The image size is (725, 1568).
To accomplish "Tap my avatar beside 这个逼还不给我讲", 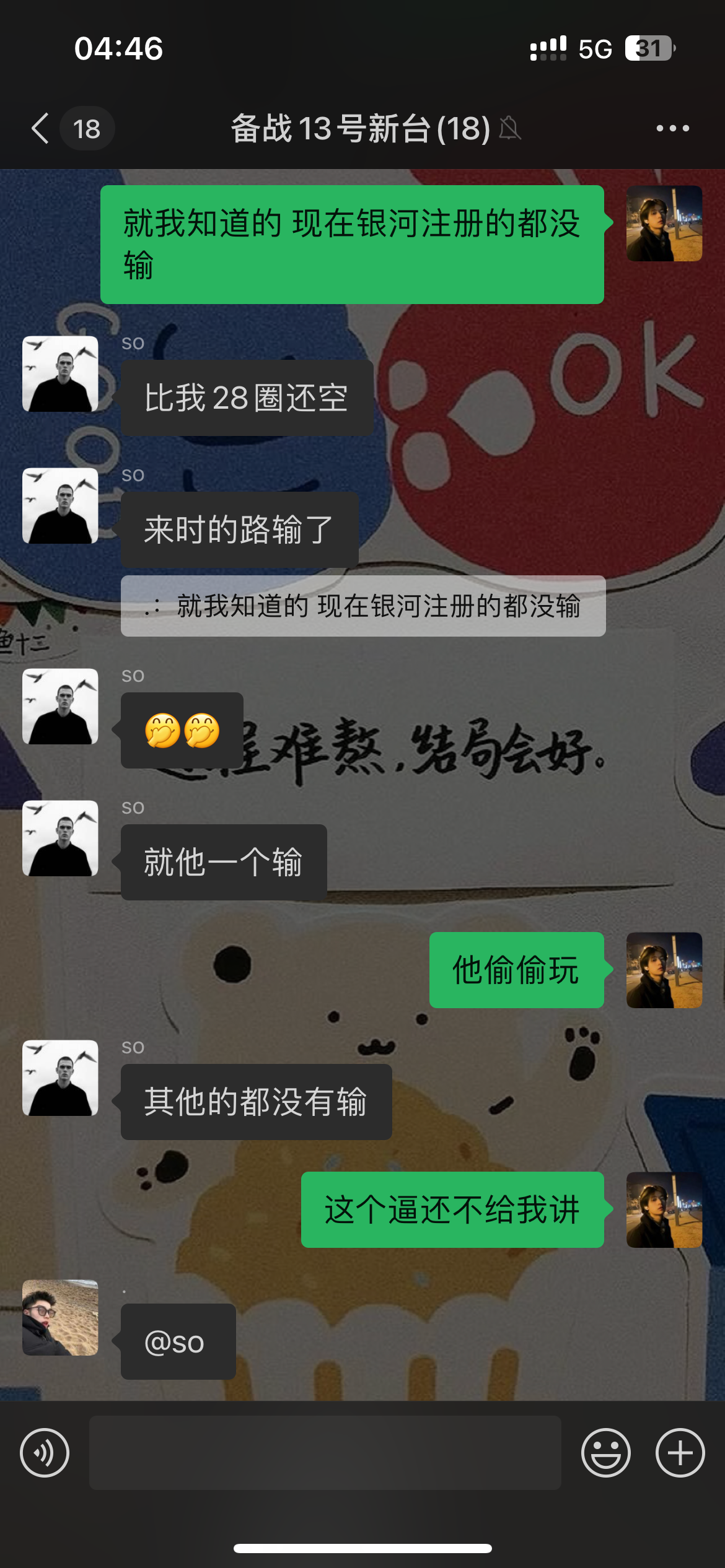I will pos(664,1210).
